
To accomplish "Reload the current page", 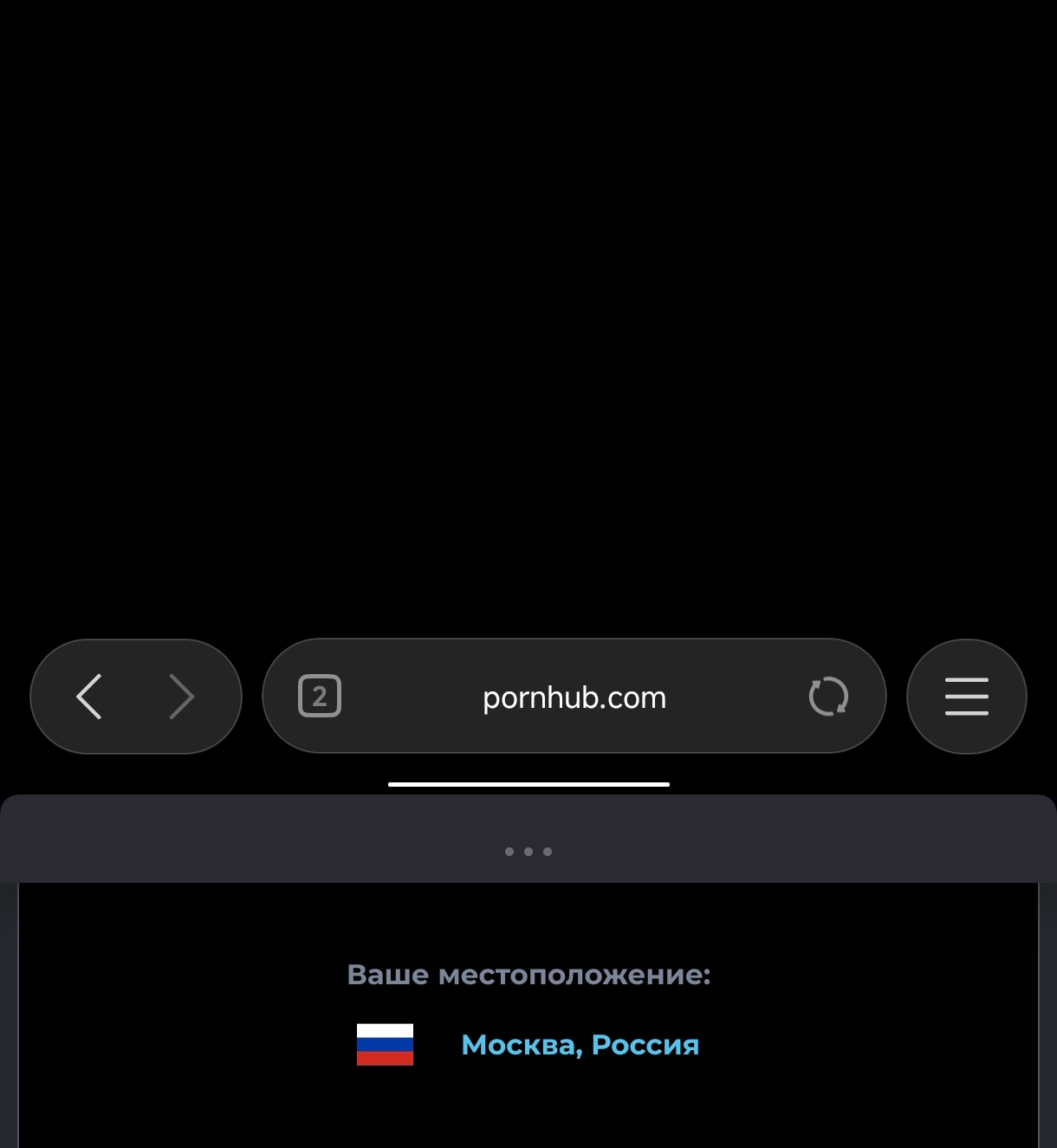I will [827, 697].
